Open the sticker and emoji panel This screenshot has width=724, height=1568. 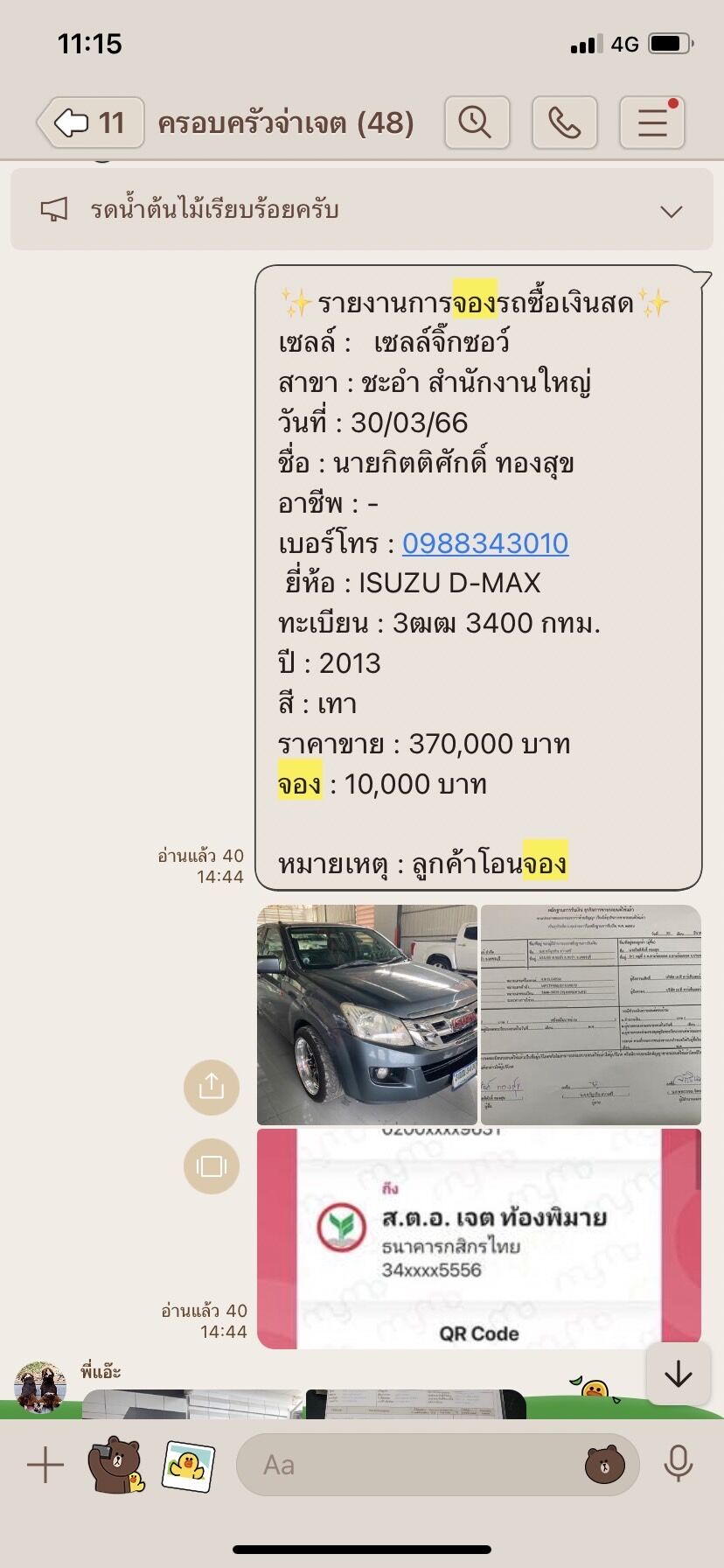605,1465
